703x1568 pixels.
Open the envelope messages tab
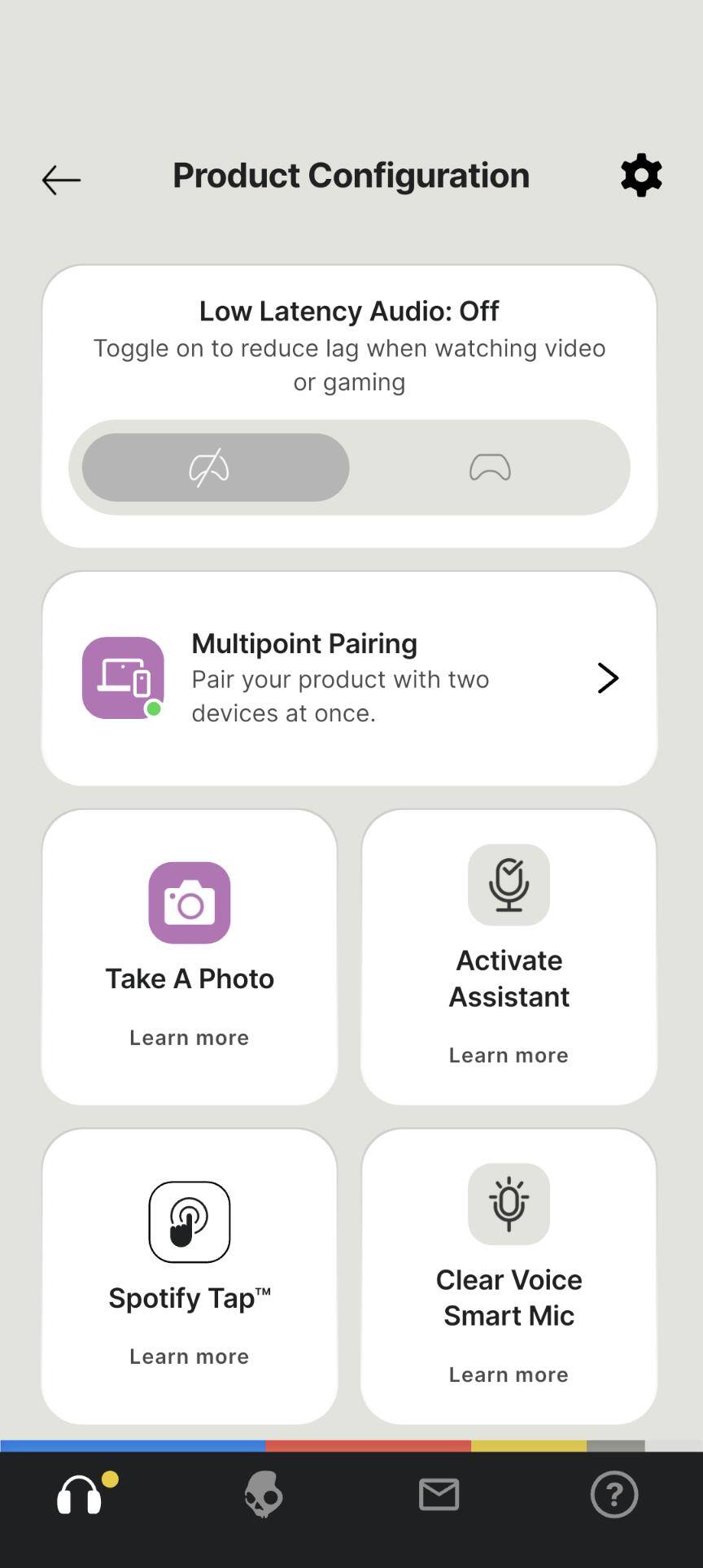pyautogui.click(x=439, y=1495)
